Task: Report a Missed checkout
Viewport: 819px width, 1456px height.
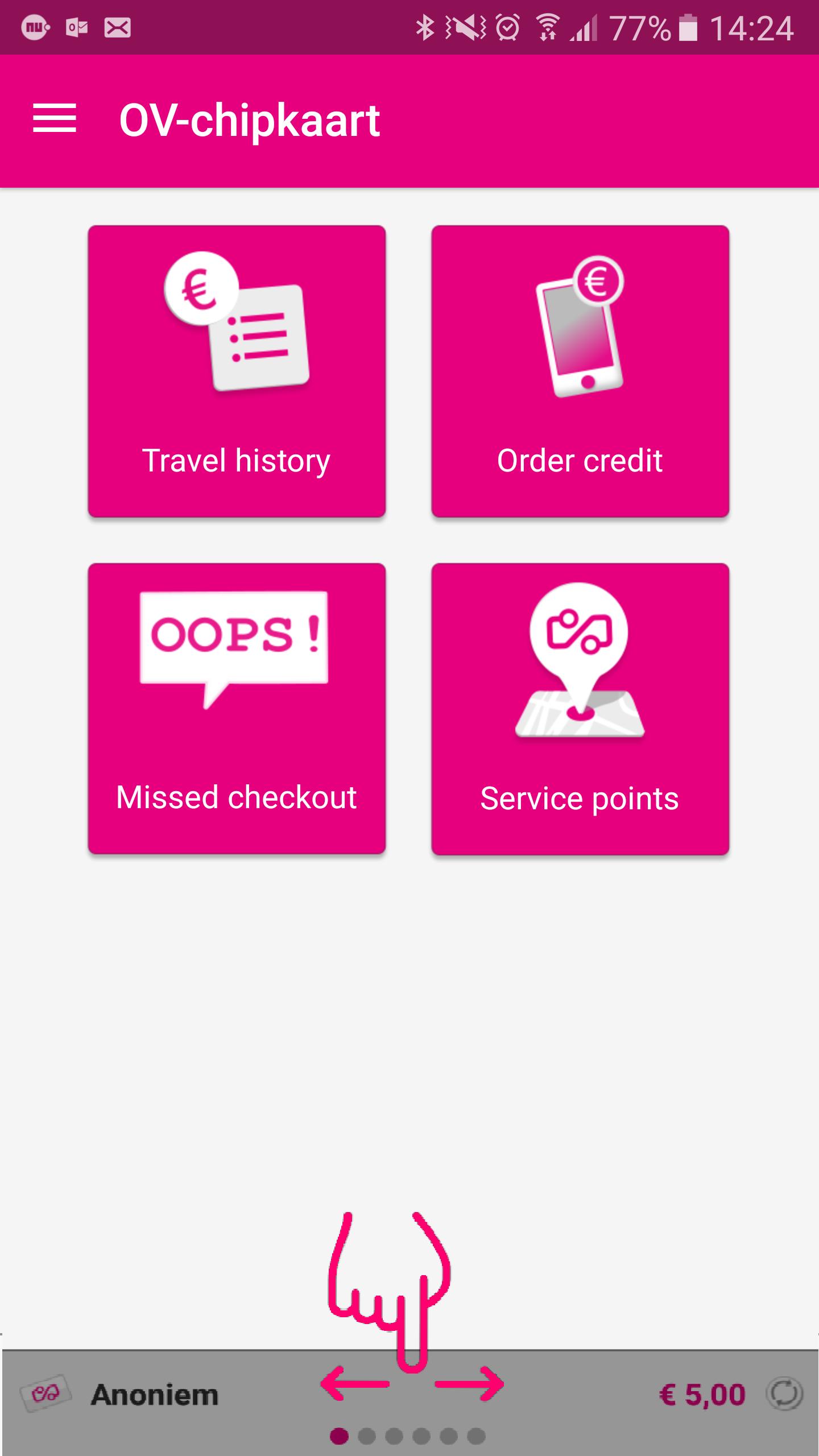Action: click(237, 709)
